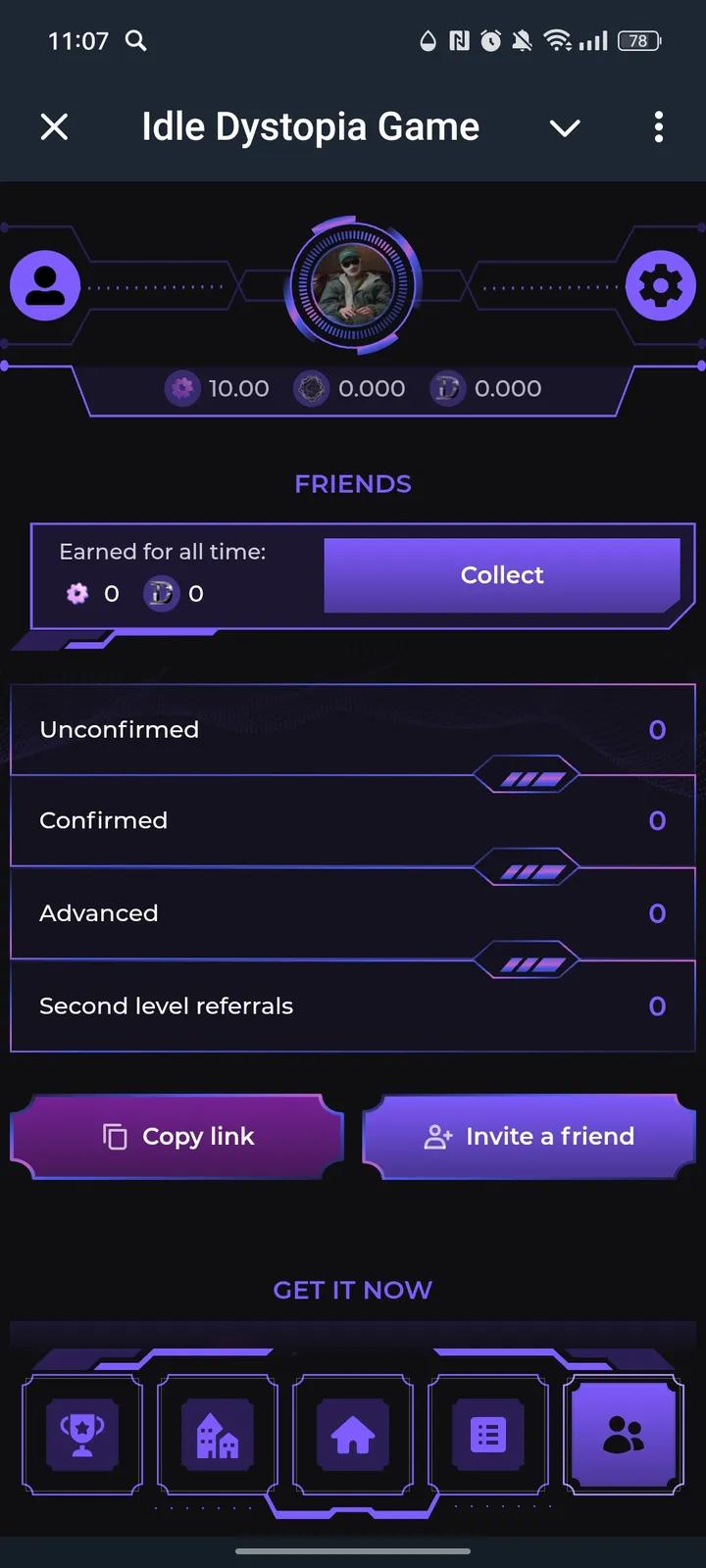Tap the circular avatar picture
Viewport: 706px width, 1568px height.
click(353, 285)
